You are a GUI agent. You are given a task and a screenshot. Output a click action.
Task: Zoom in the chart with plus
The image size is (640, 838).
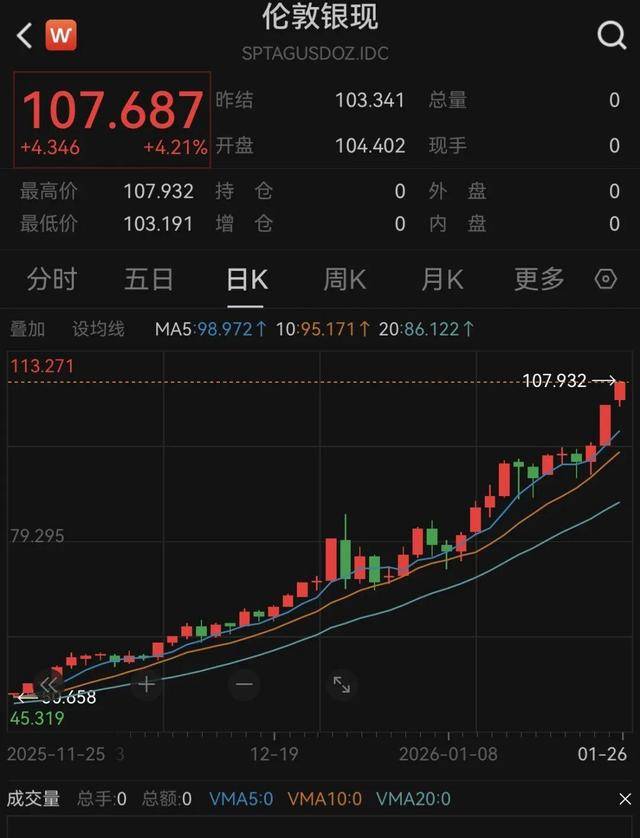pos(147,685)
